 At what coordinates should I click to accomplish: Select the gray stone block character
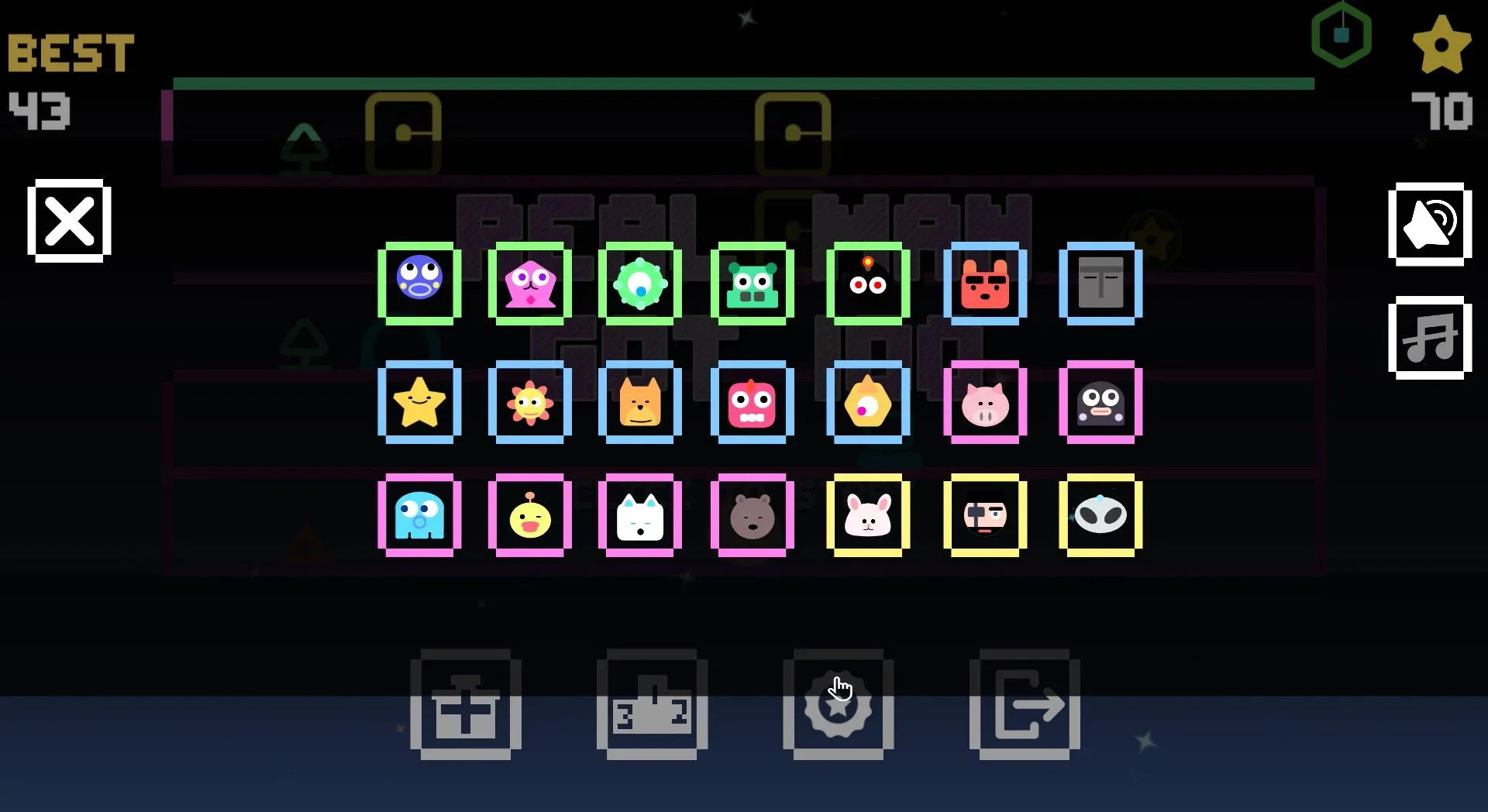1100,283
